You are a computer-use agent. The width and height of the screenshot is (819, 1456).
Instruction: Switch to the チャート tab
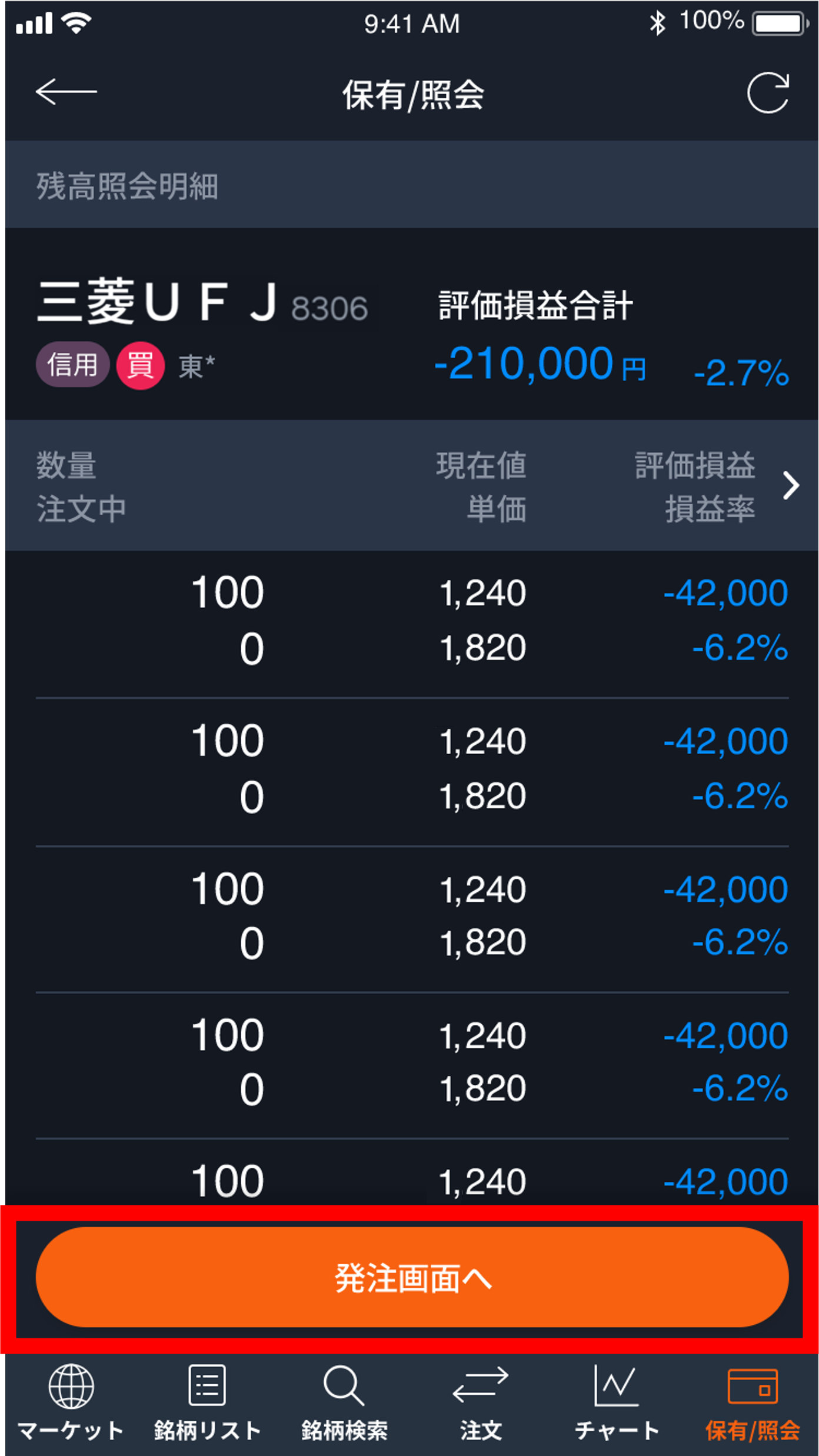tap(617, 1402)
